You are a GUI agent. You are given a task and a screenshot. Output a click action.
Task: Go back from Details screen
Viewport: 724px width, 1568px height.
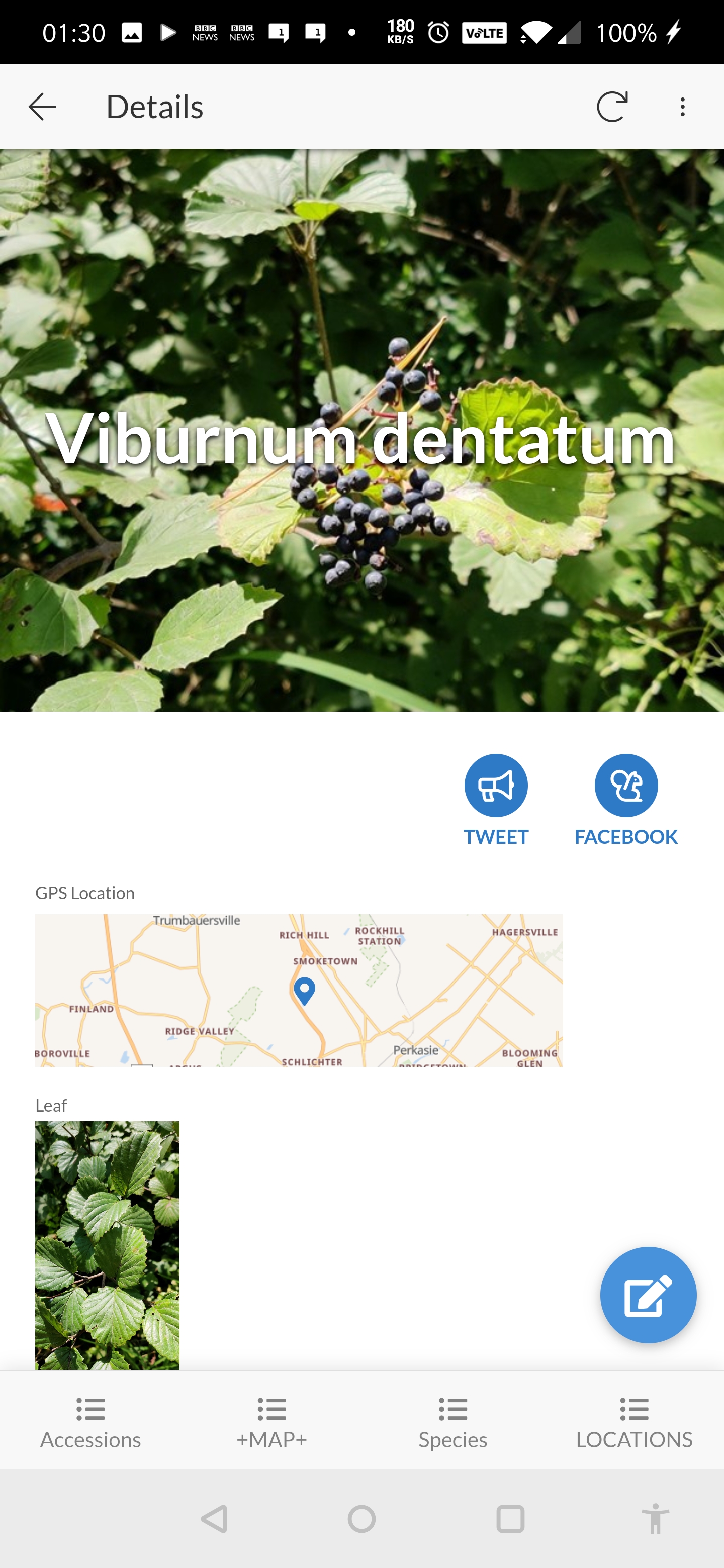tap(42, 107)
